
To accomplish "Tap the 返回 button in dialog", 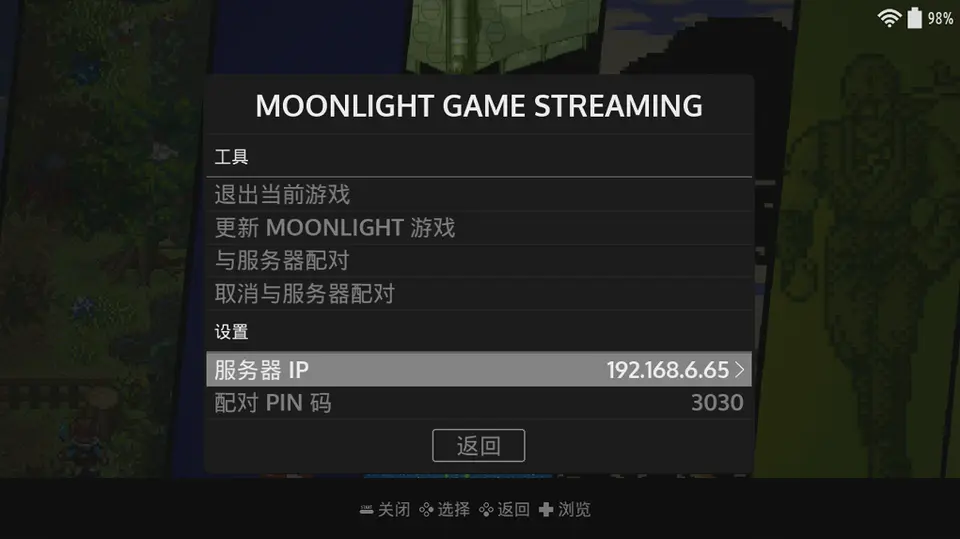I will [x=478, y=446].
